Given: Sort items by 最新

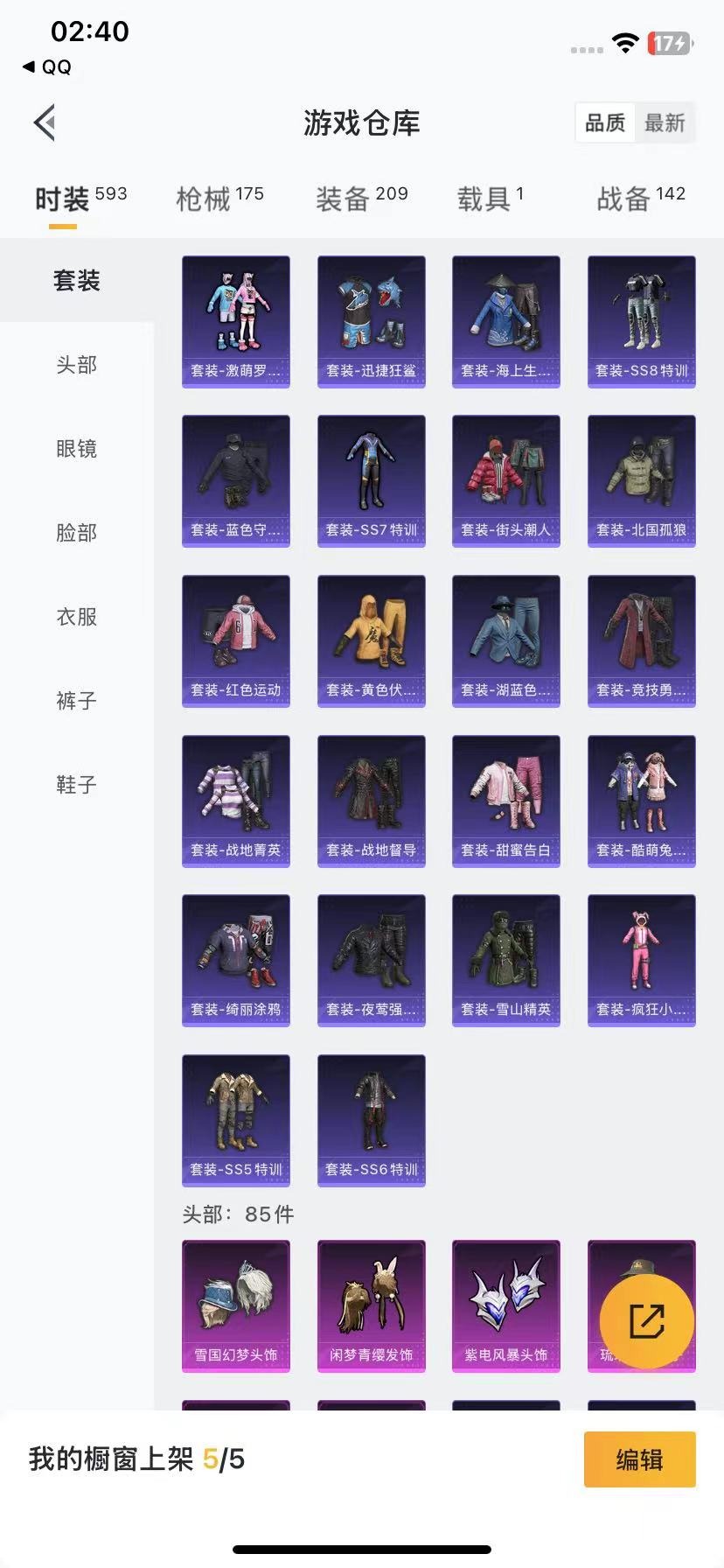Looking at the screenshot, I should click(x=665, y=122).
